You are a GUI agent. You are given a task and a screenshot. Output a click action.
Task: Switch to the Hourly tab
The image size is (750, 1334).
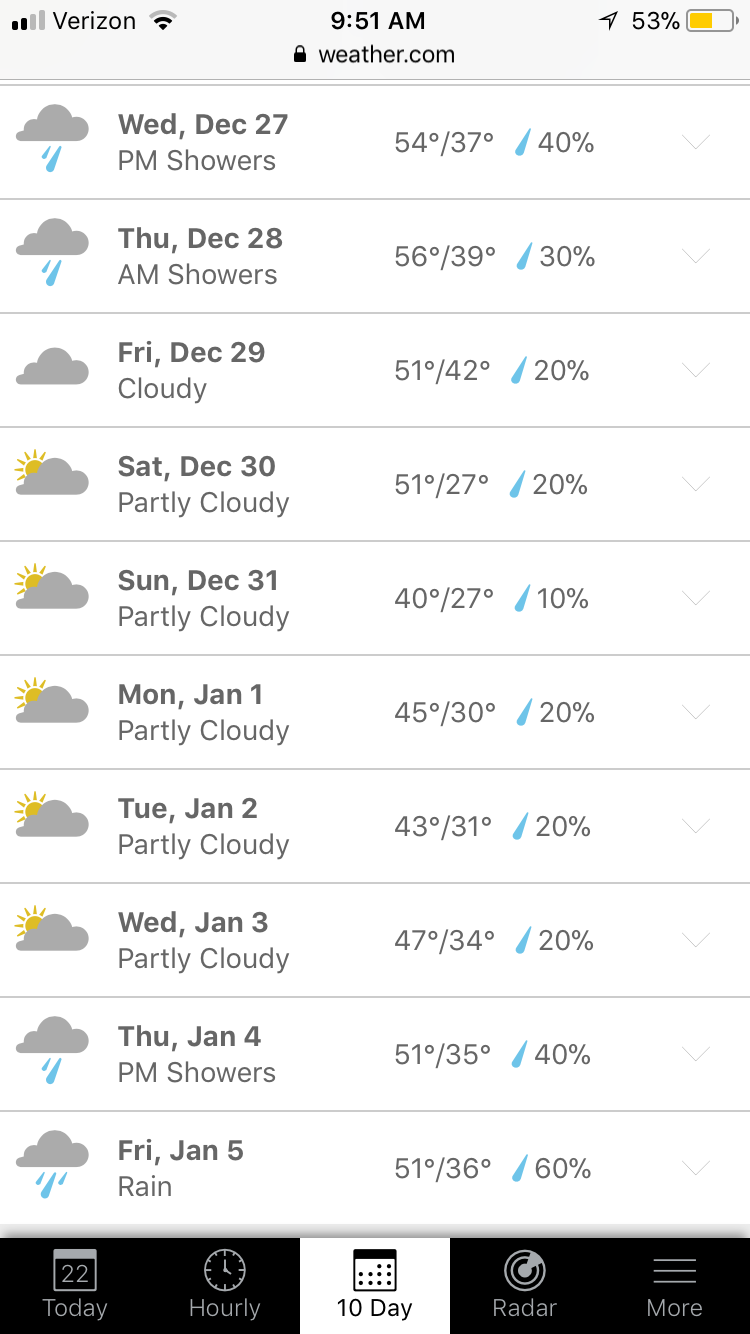225,1286
